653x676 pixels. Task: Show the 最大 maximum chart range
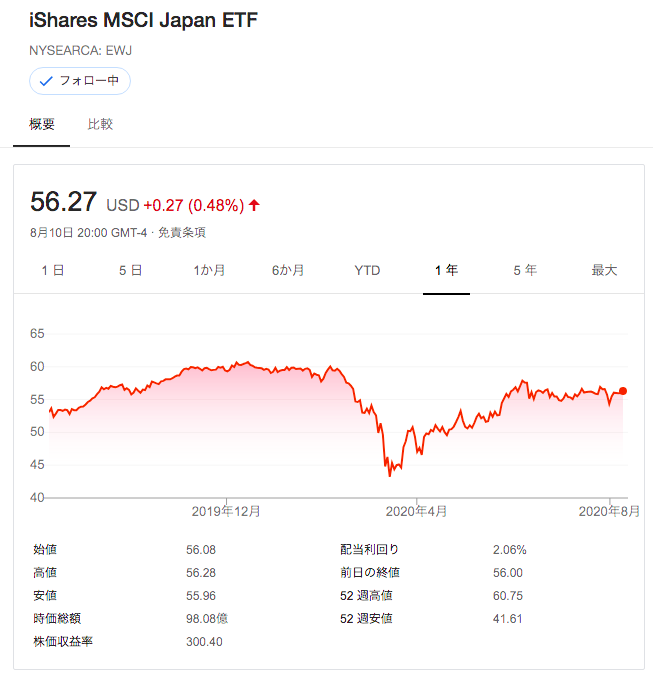[x=604, y=270]
